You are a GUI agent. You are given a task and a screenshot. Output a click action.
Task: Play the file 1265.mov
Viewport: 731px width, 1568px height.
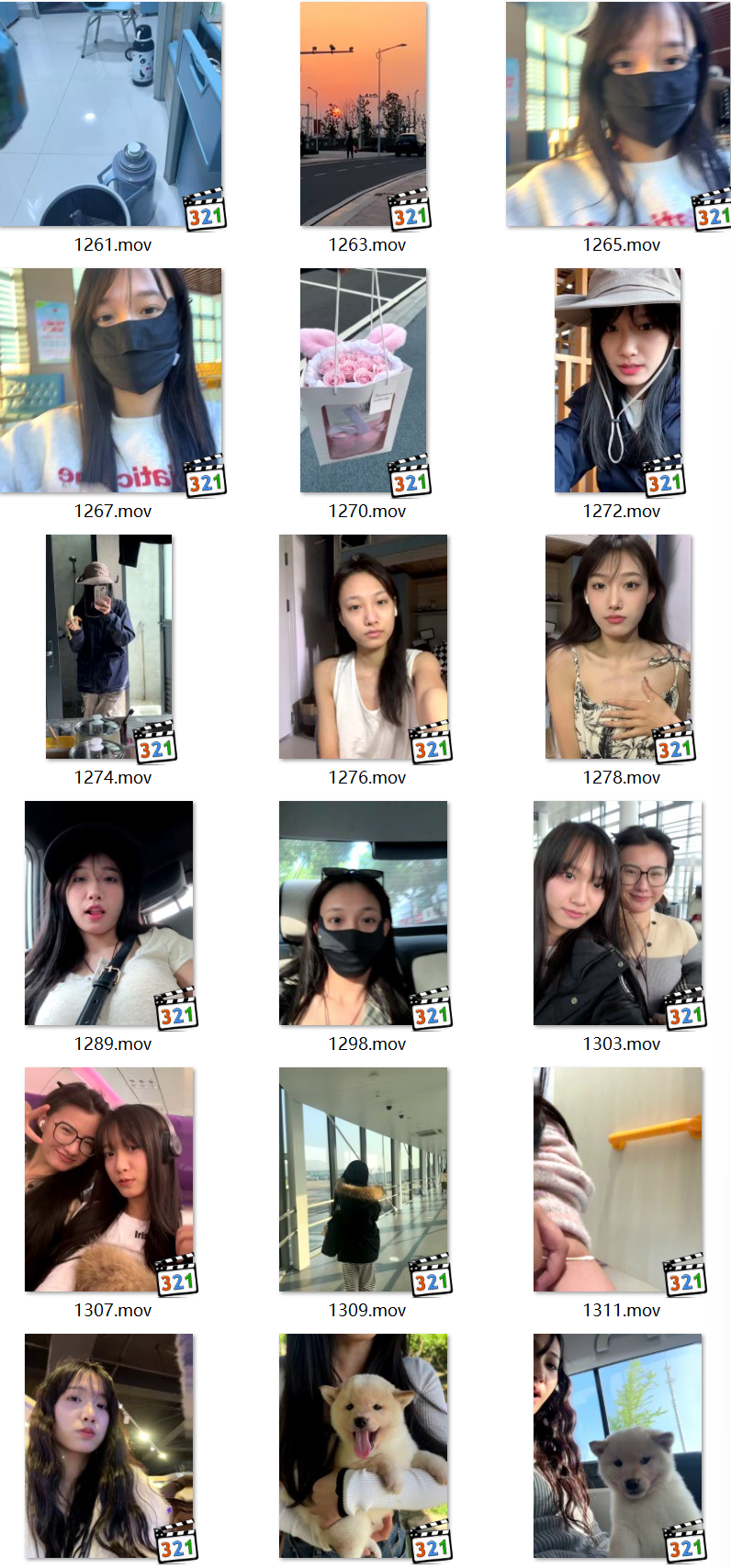(618, 115)
